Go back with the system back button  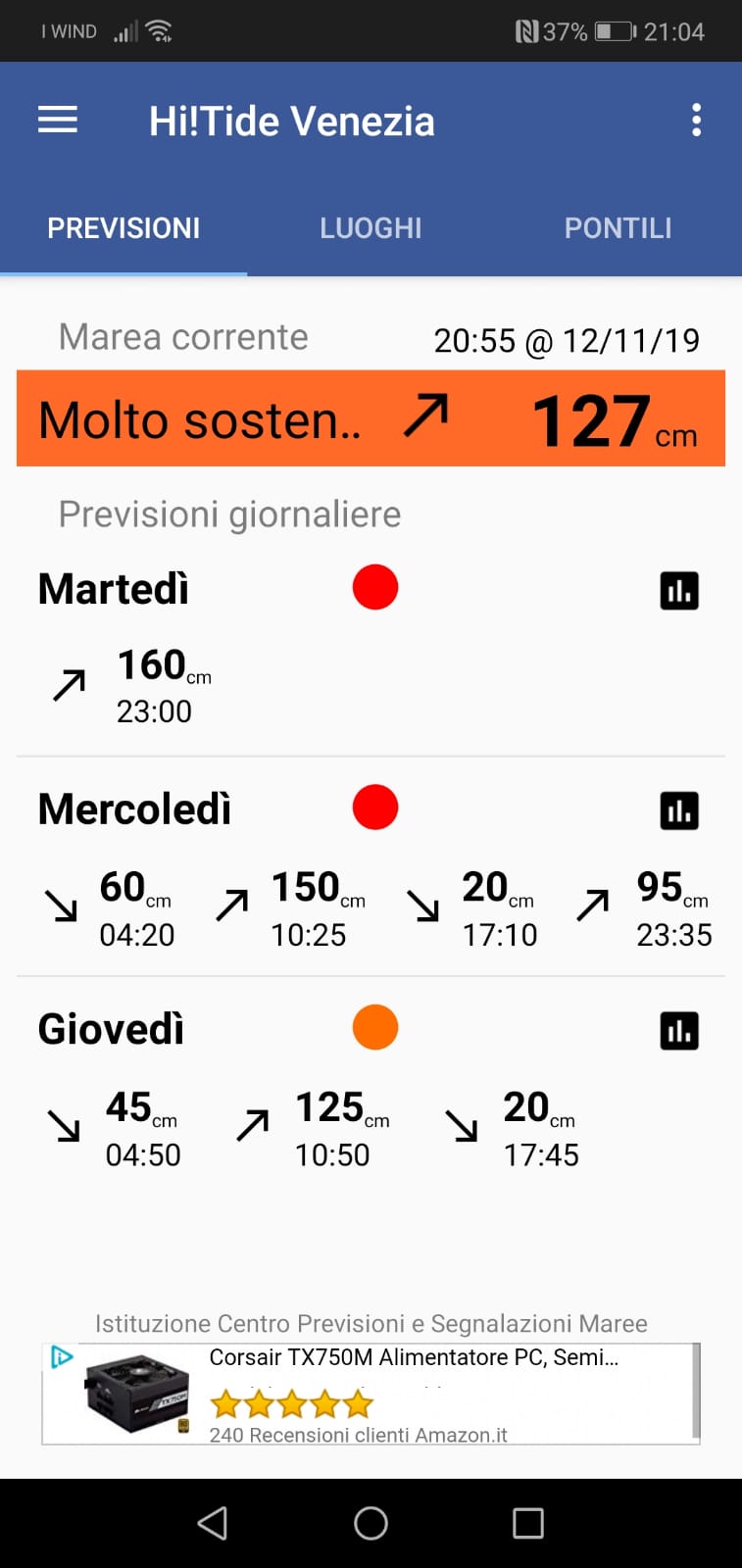(213, 1523)
